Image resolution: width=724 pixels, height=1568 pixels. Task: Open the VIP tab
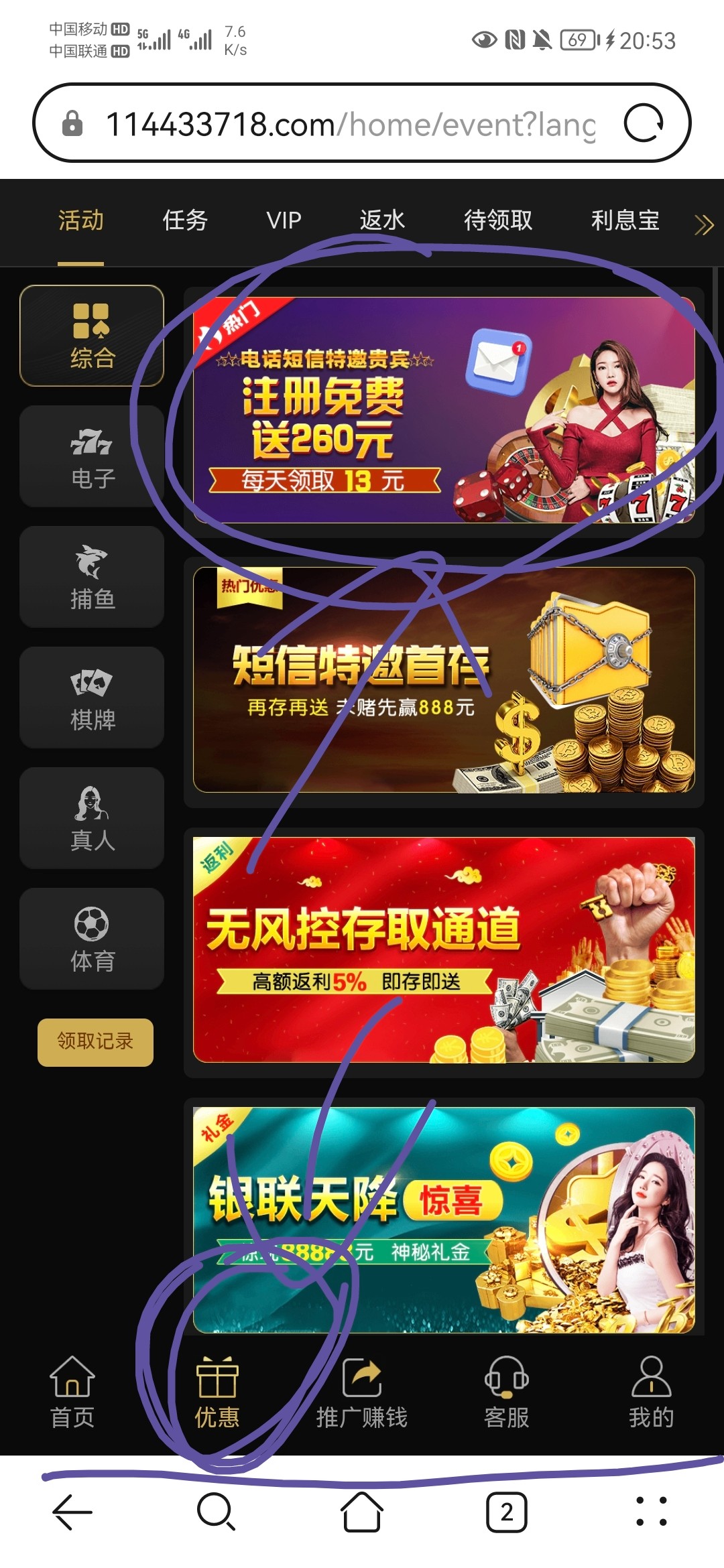coord(284,220)
